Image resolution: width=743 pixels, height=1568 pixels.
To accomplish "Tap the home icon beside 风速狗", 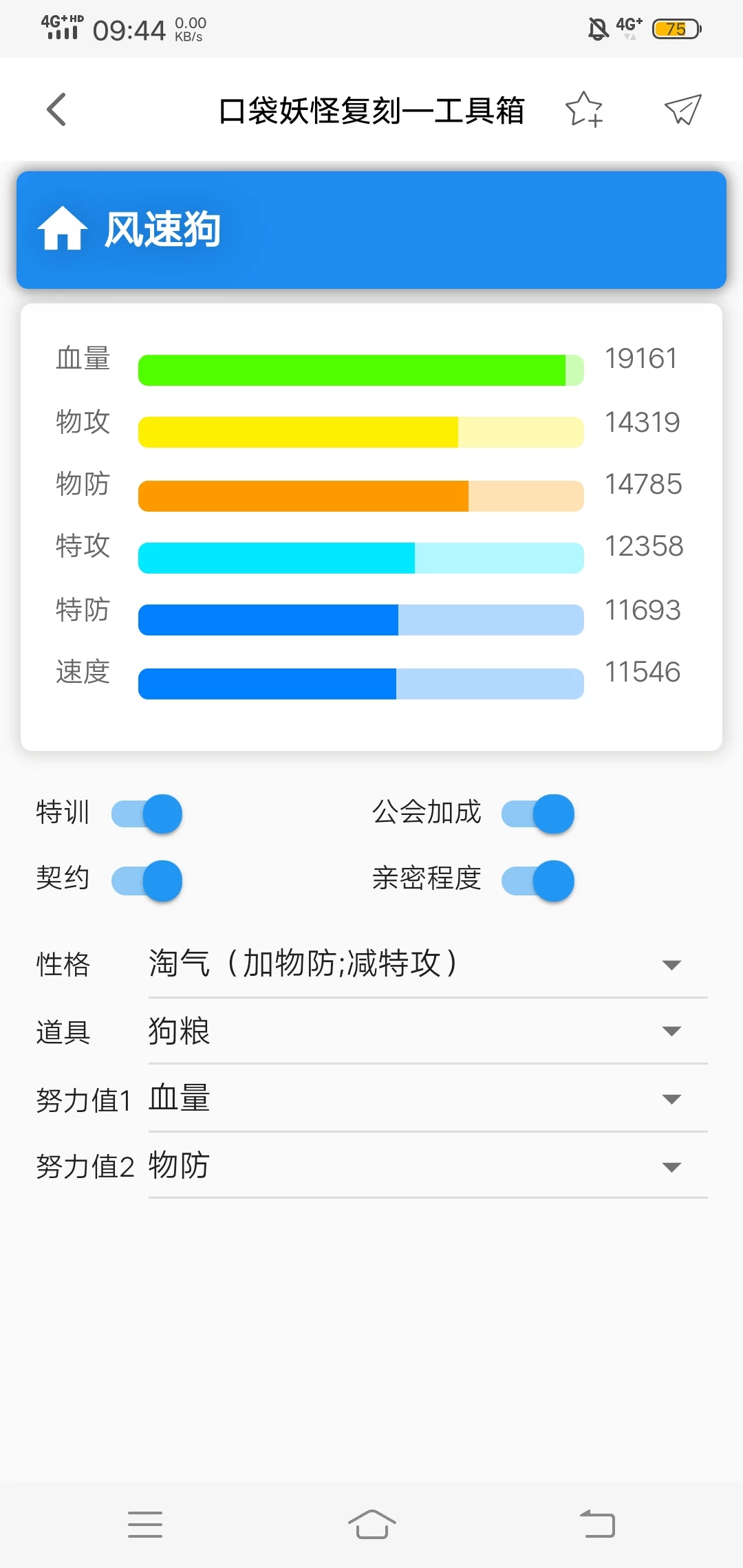I will click(63, 229).
